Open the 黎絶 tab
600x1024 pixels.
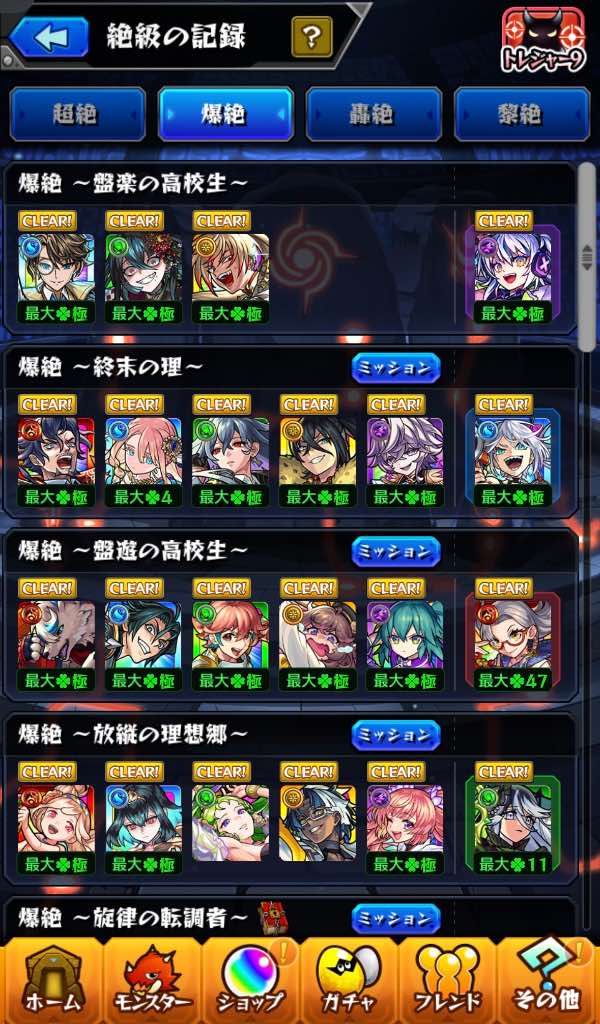pos(521,113)
